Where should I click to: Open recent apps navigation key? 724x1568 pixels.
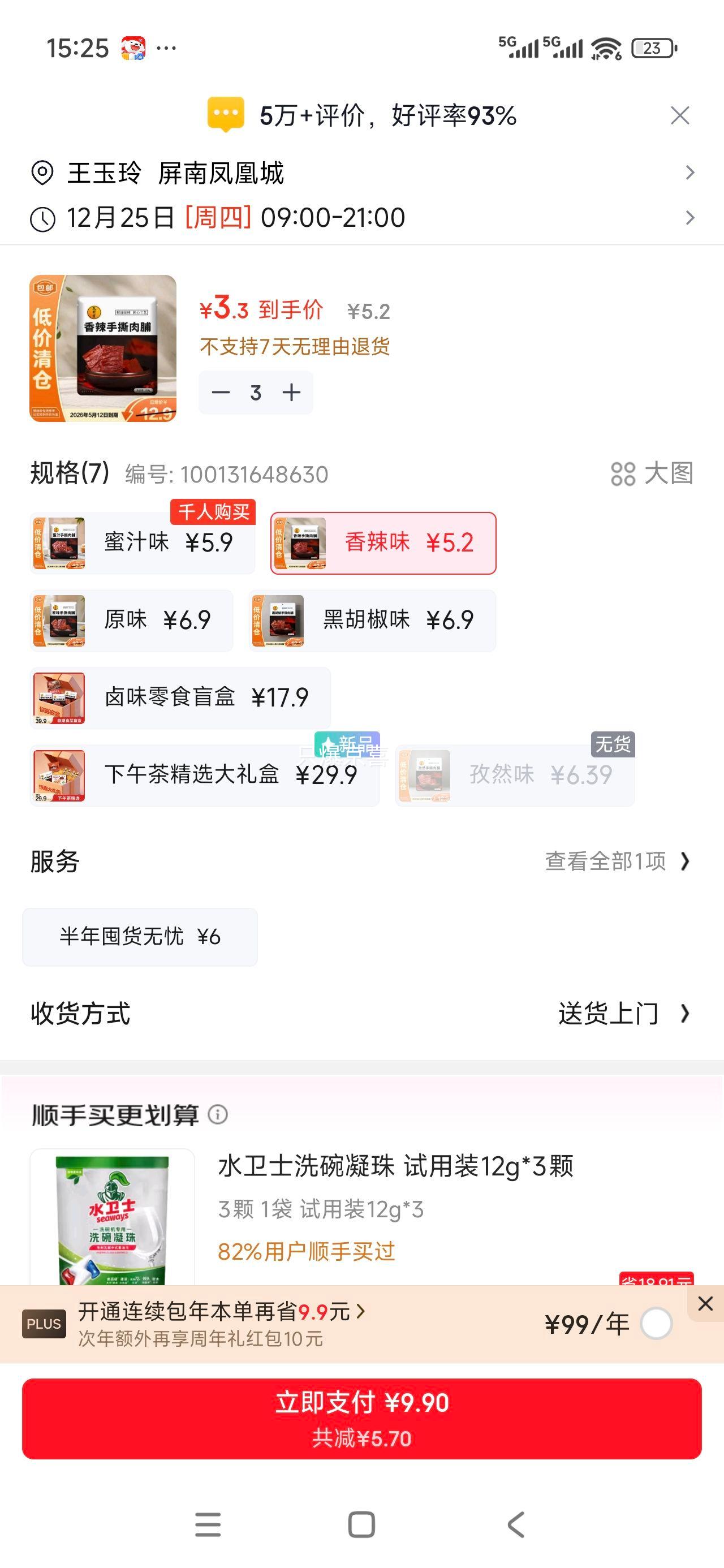[x=208, y=1524]
